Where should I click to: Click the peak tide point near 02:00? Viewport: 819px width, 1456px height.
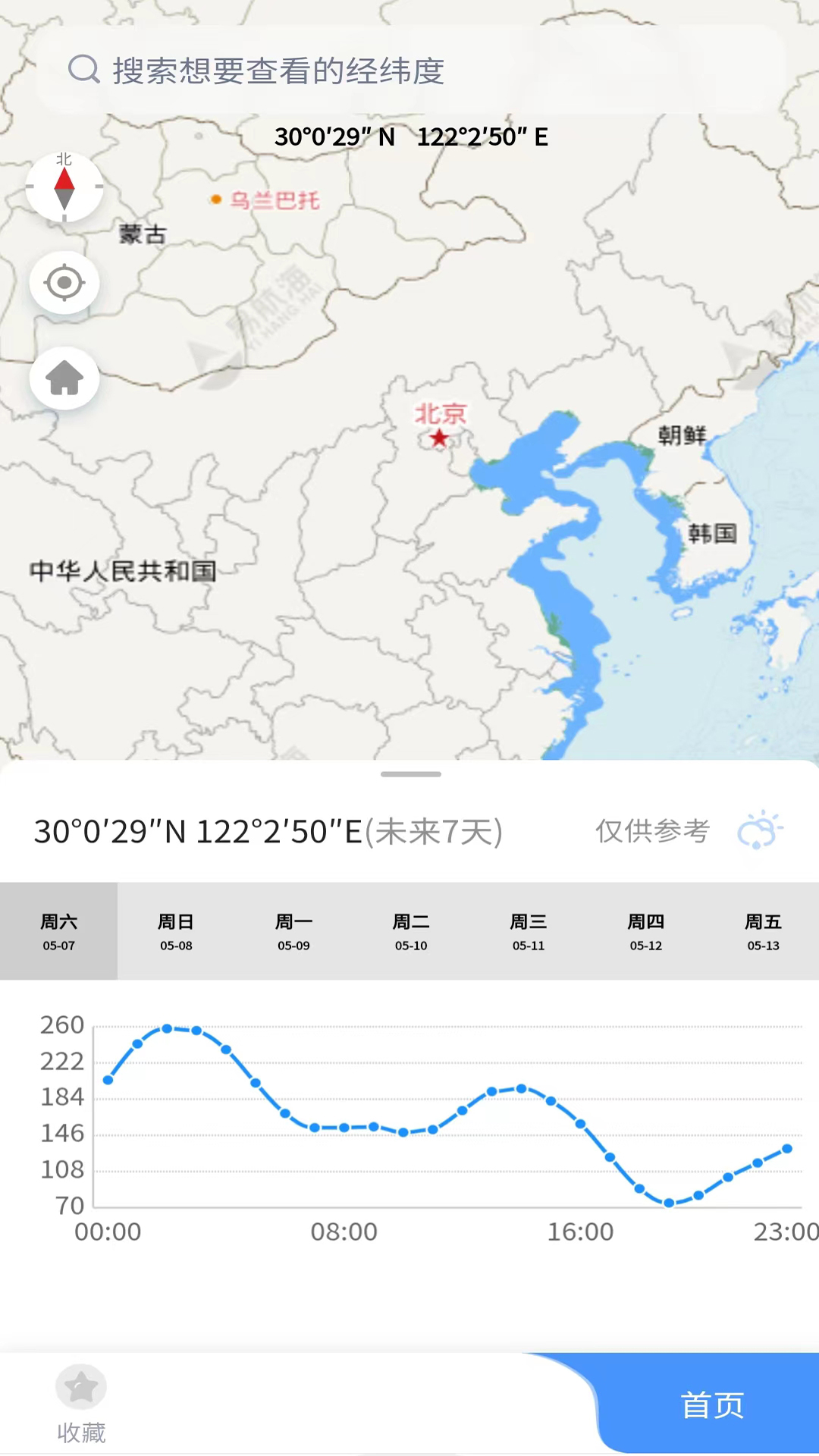[x=167, y=1028]
